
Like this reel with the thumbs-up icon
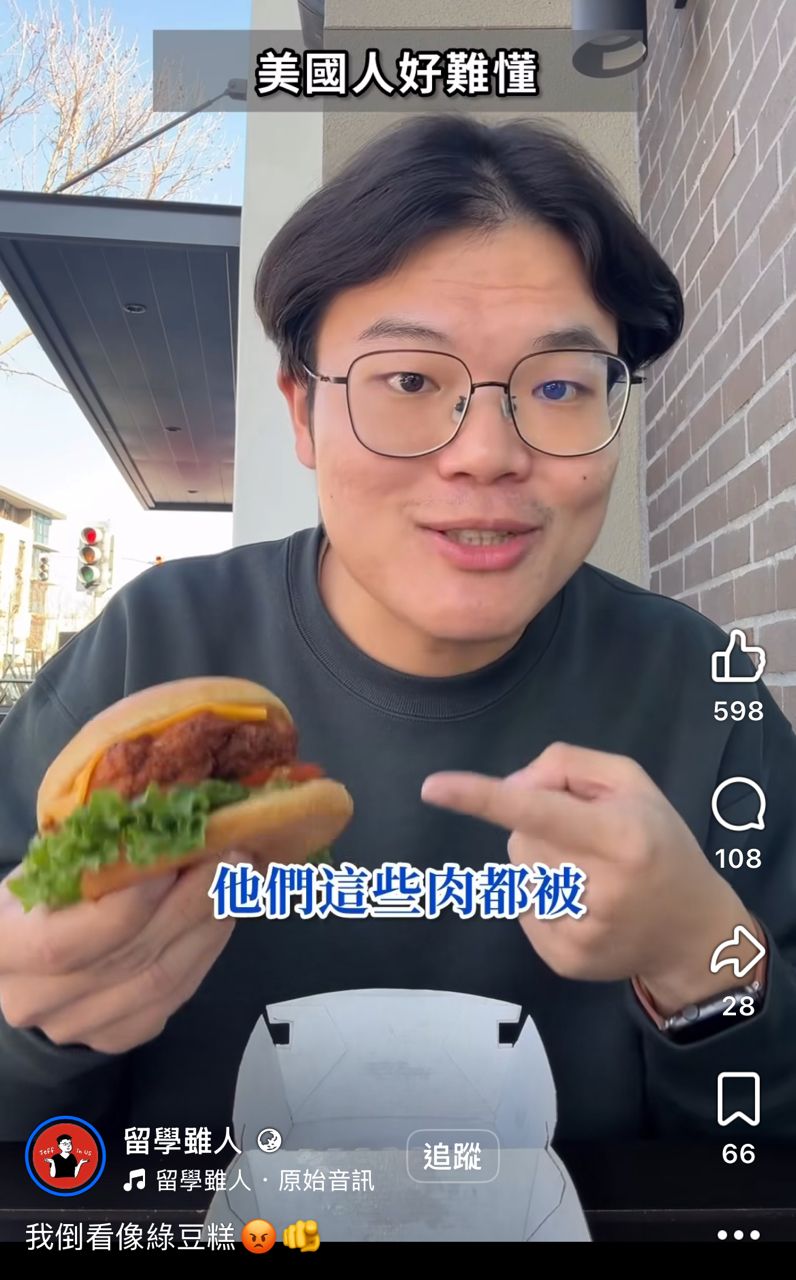point(738,657)
